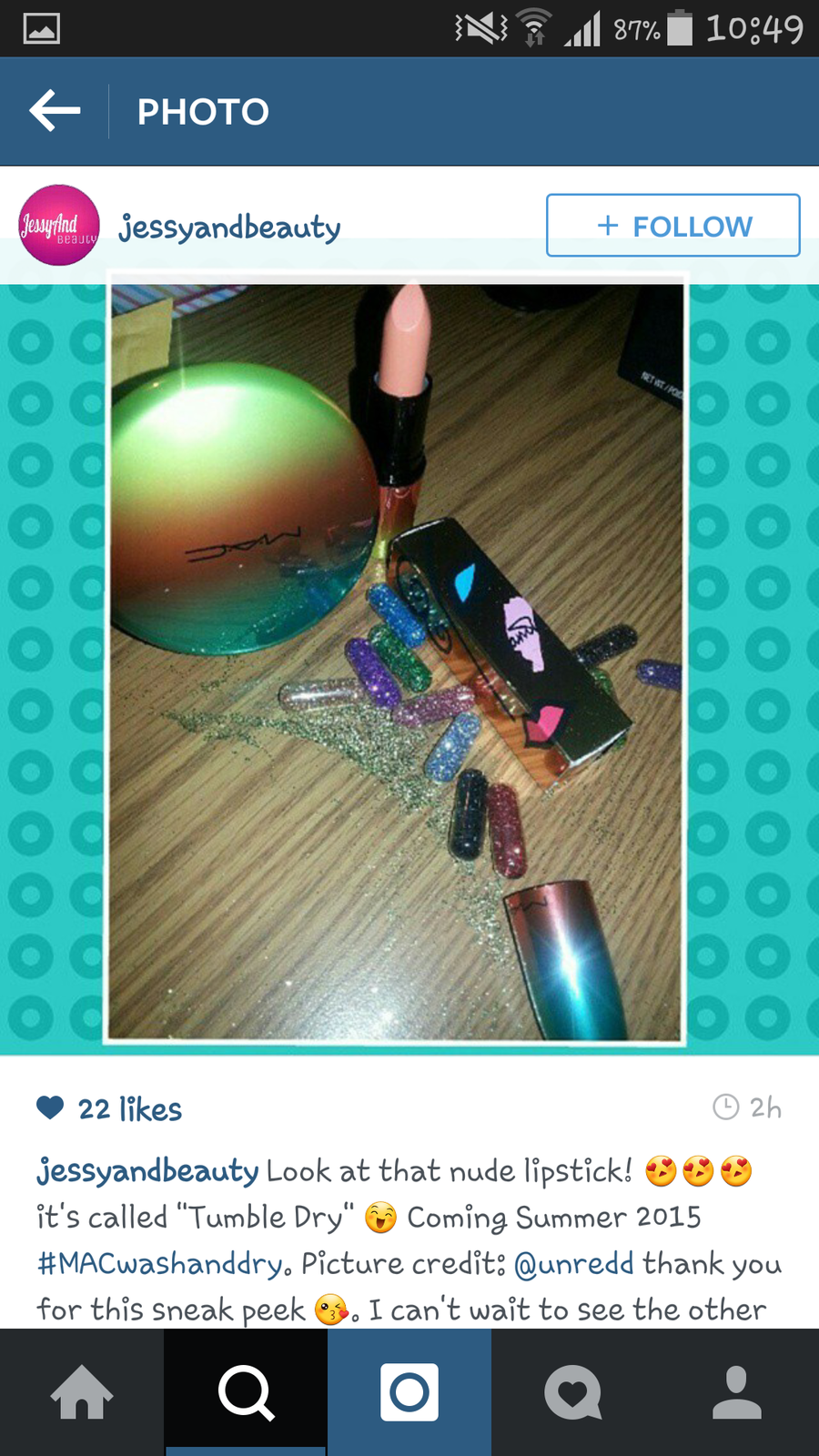Open the @unredd profile mention

[x=573, y=1264]
